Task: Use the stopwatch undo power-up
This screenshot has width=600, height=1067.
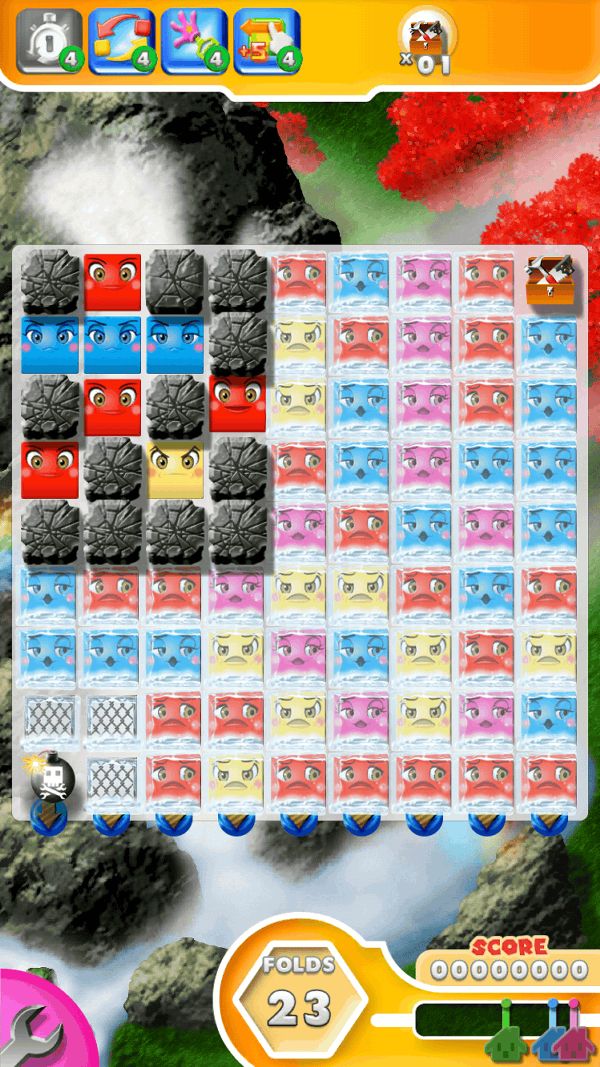Action: coord(47,41)
